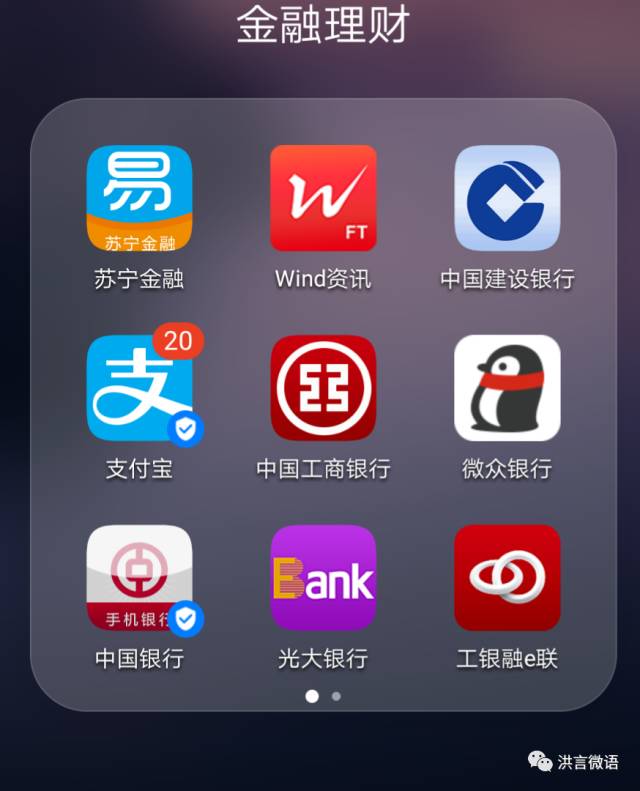
Task: Launch 光大银行 app
Action: coord(323,578)
